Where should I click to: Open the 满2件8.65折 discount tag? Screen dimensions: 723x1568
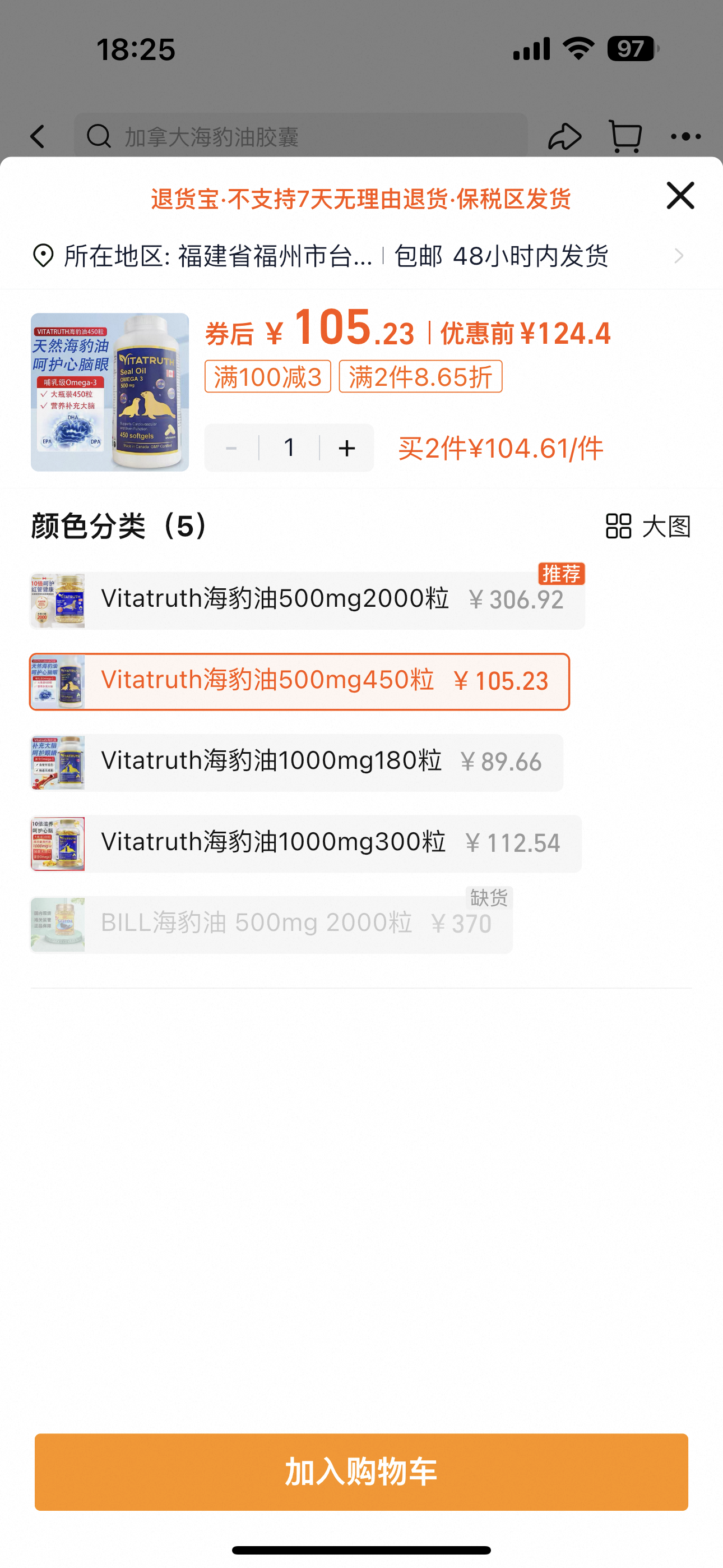click(420, 377)
